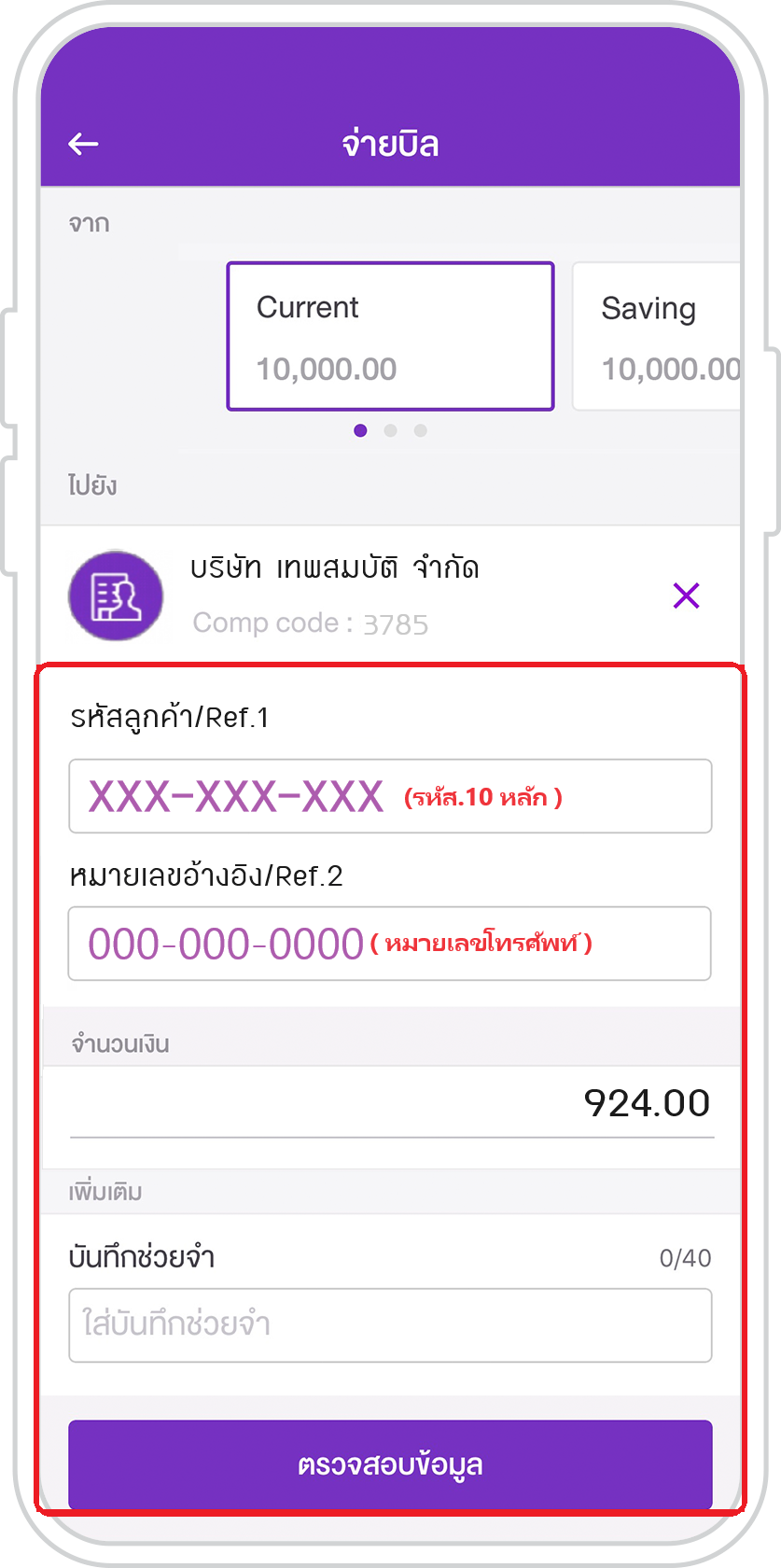Choose the Saving account card

[x=657, y=336]
